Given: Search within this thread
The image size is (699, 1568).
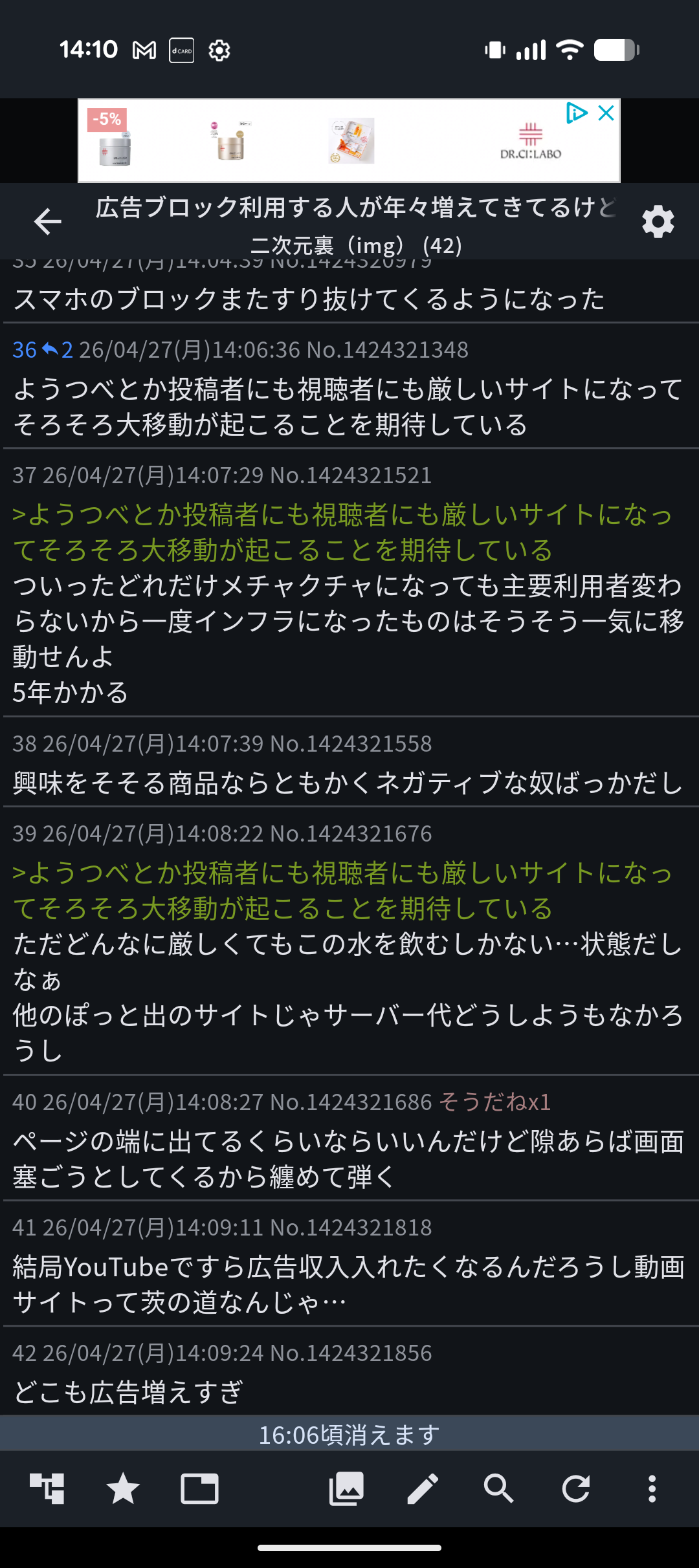Looking at the screenshot, I should (x=498, y=1488).
